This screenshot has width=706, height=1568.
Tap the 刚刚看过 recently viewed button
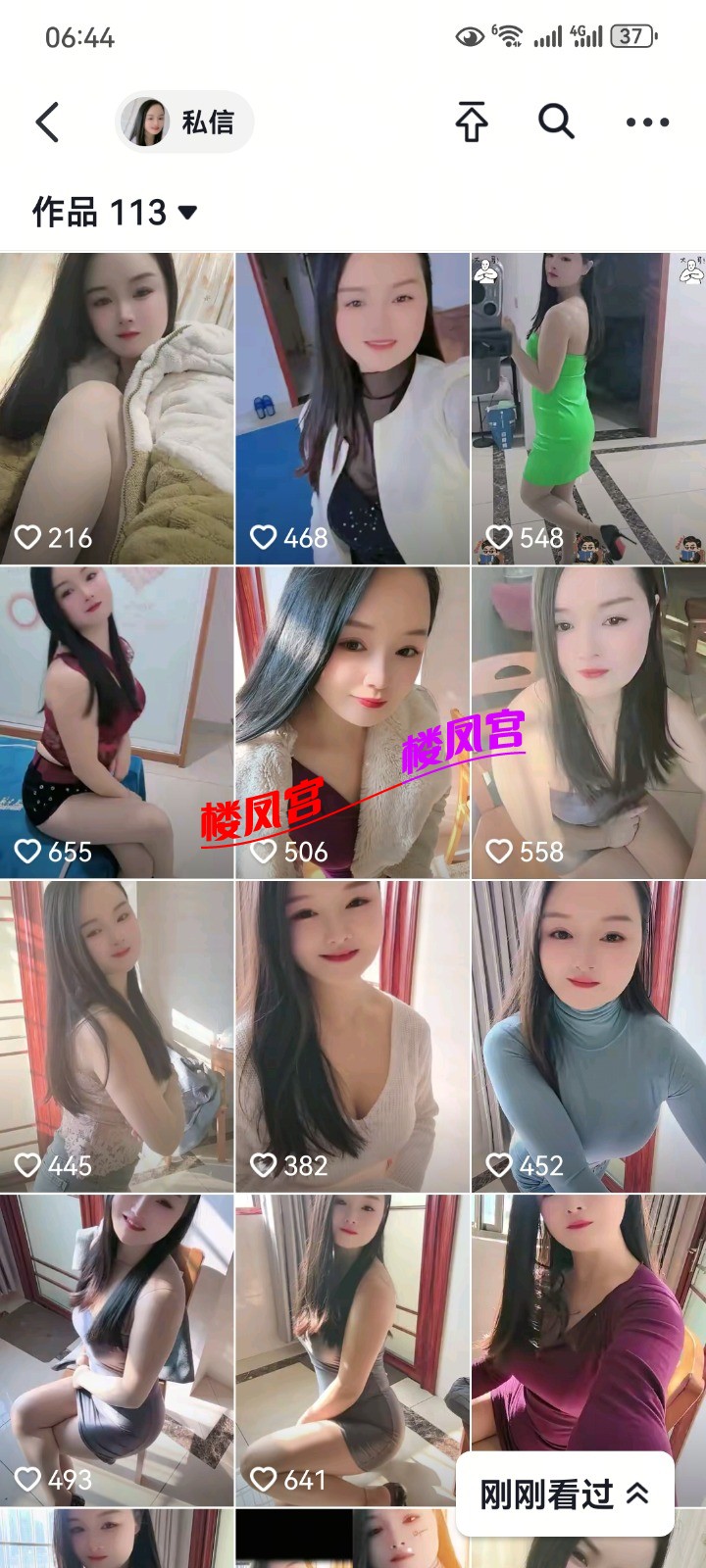(564, 1494)
